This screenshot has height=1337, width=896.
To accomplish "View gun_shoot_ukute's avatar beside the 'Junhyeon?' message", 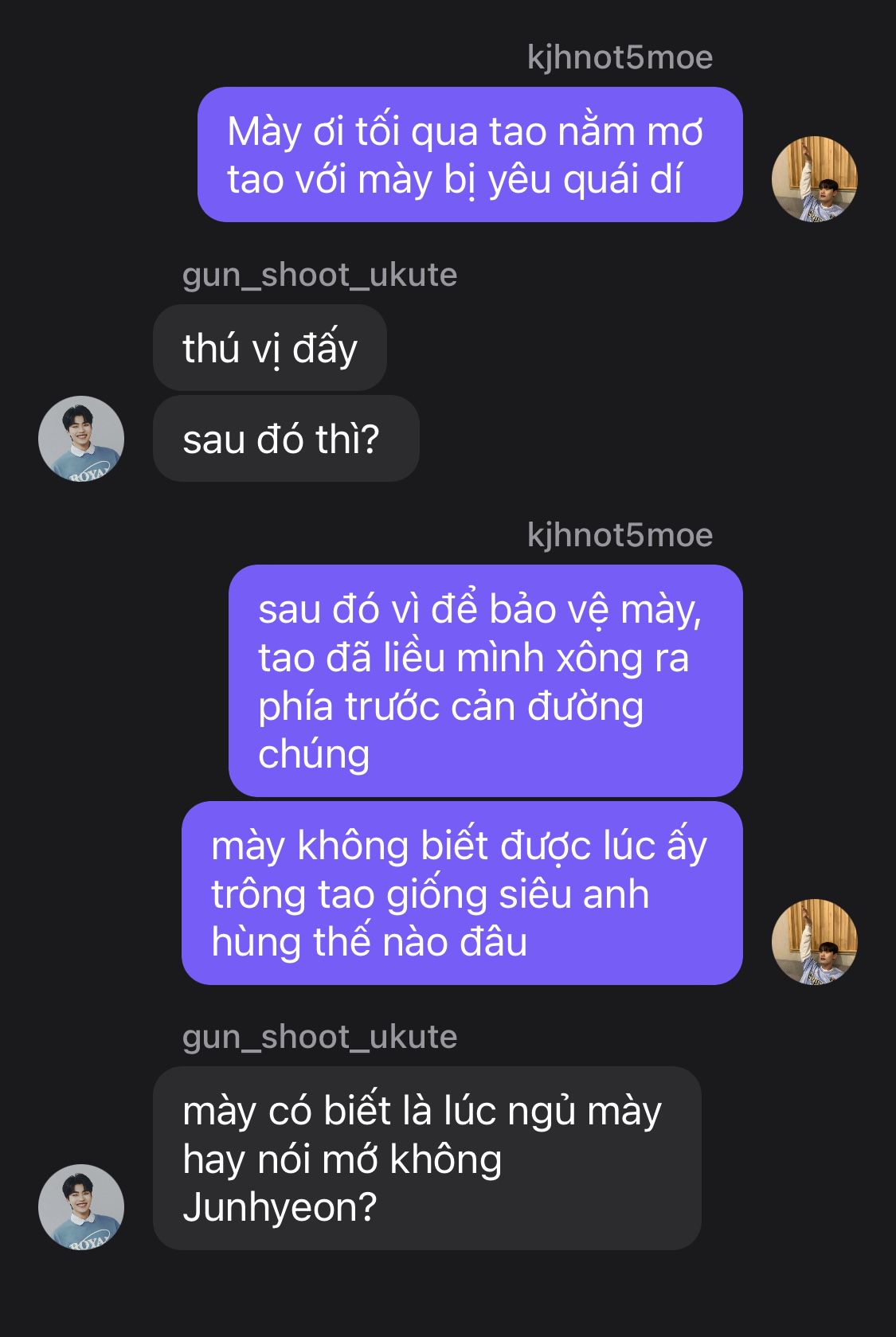I will [81, 1206].
